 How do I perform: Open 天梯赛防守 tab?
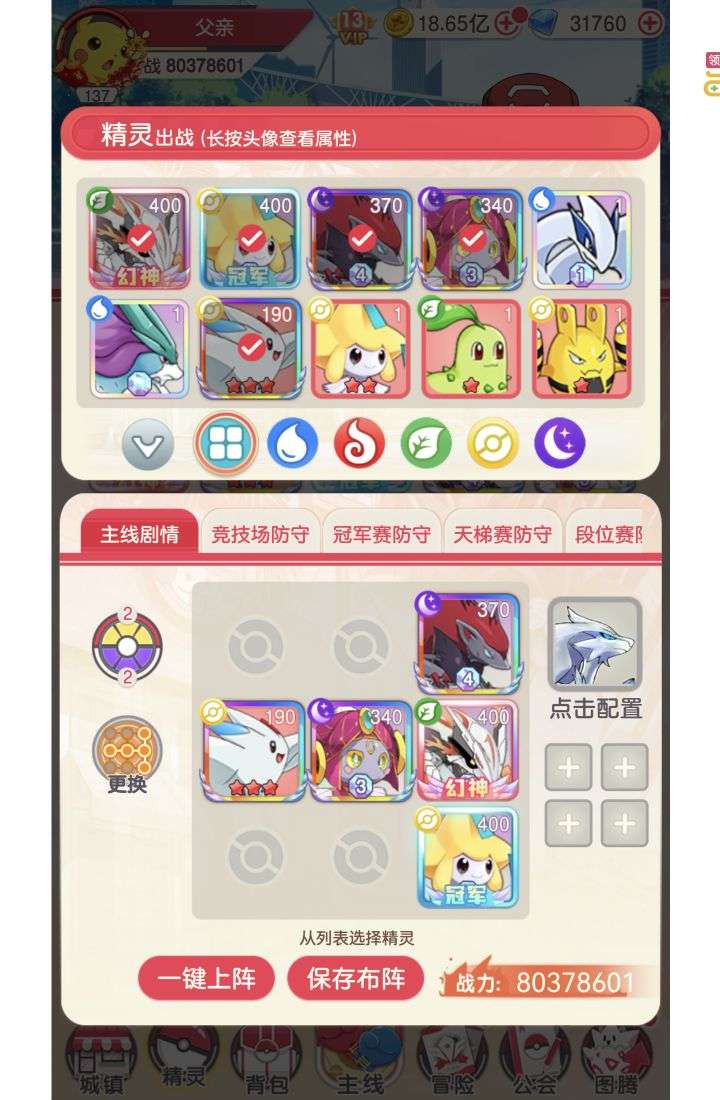pos(503,534)
